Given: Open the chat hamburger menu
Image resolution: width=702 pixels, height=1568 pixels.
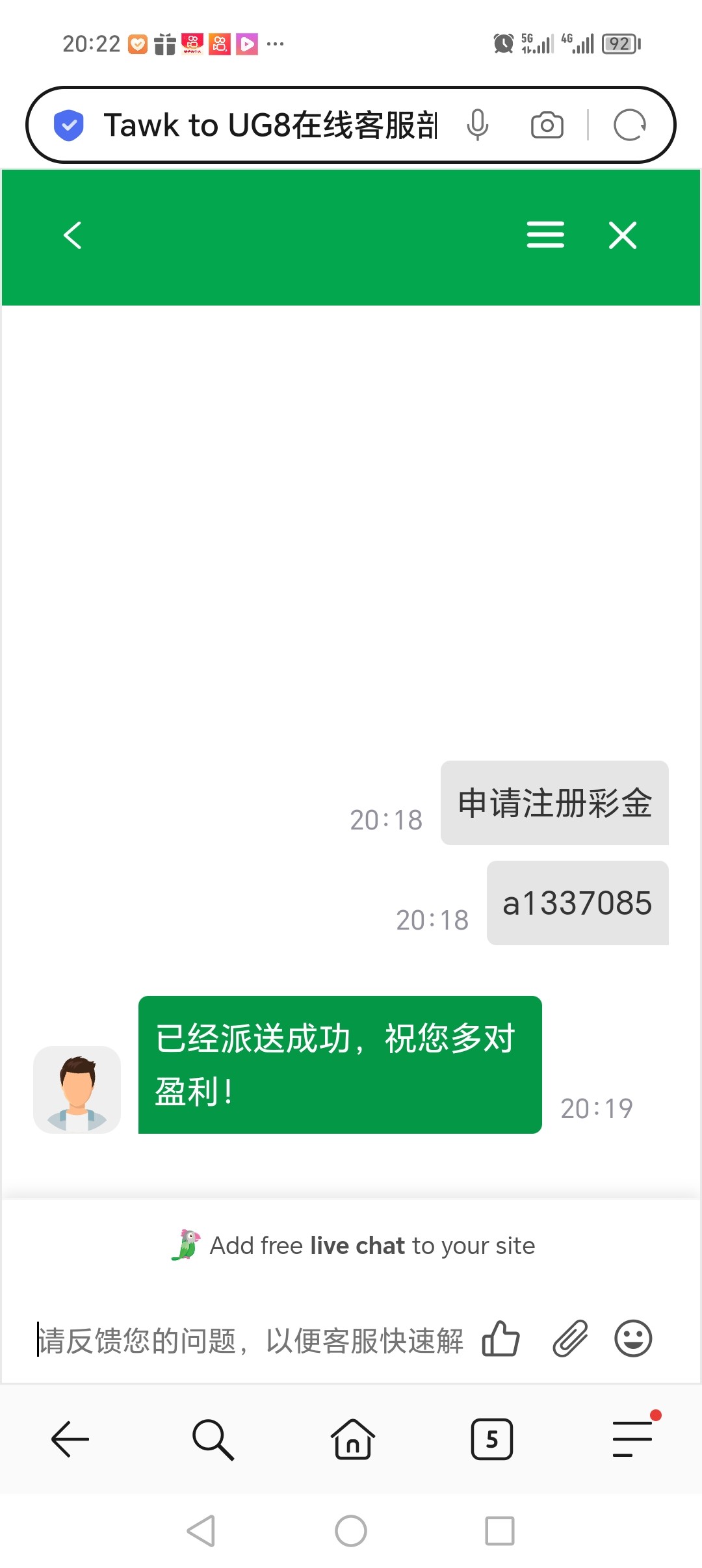Looking at the screenshot, I should click(x=545, y=235).
